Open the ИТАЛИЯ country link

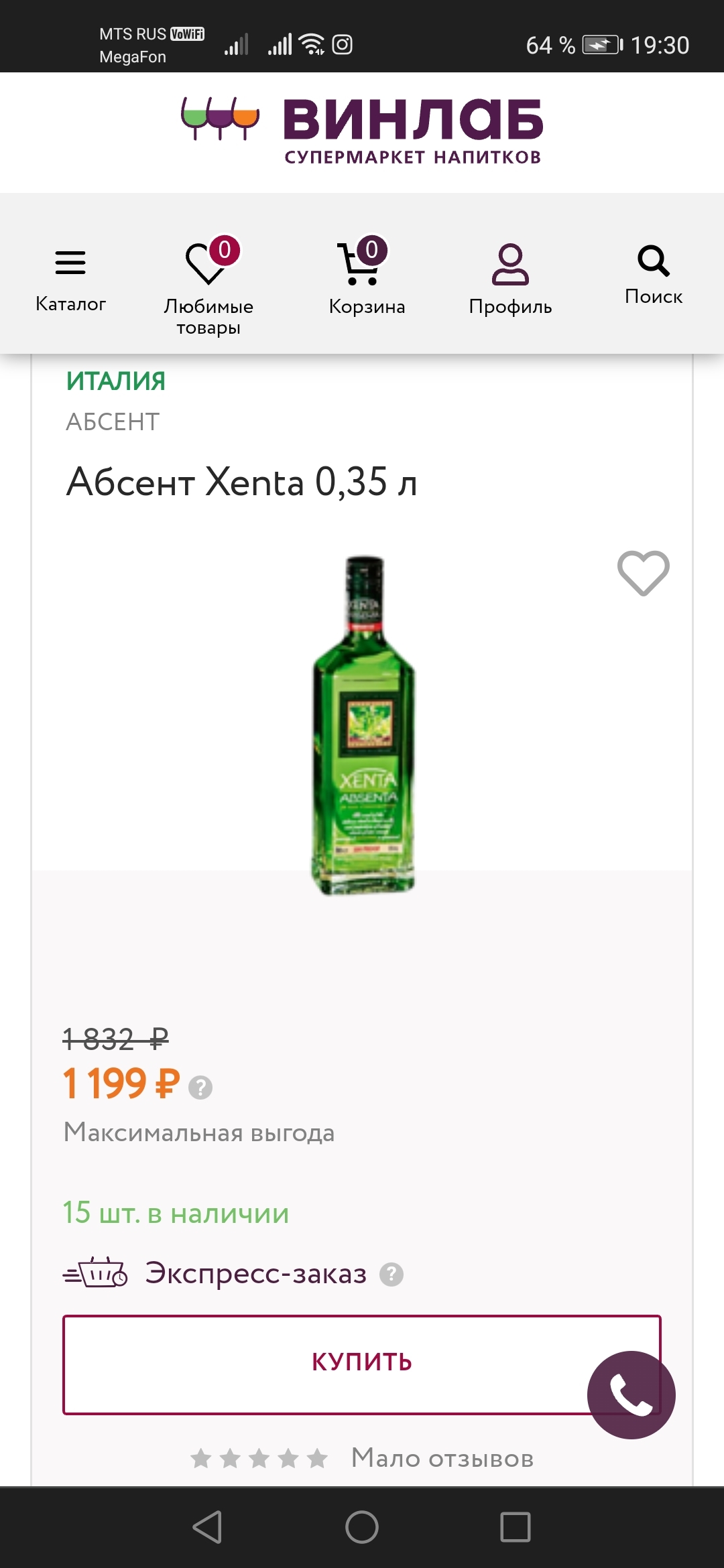115,381
